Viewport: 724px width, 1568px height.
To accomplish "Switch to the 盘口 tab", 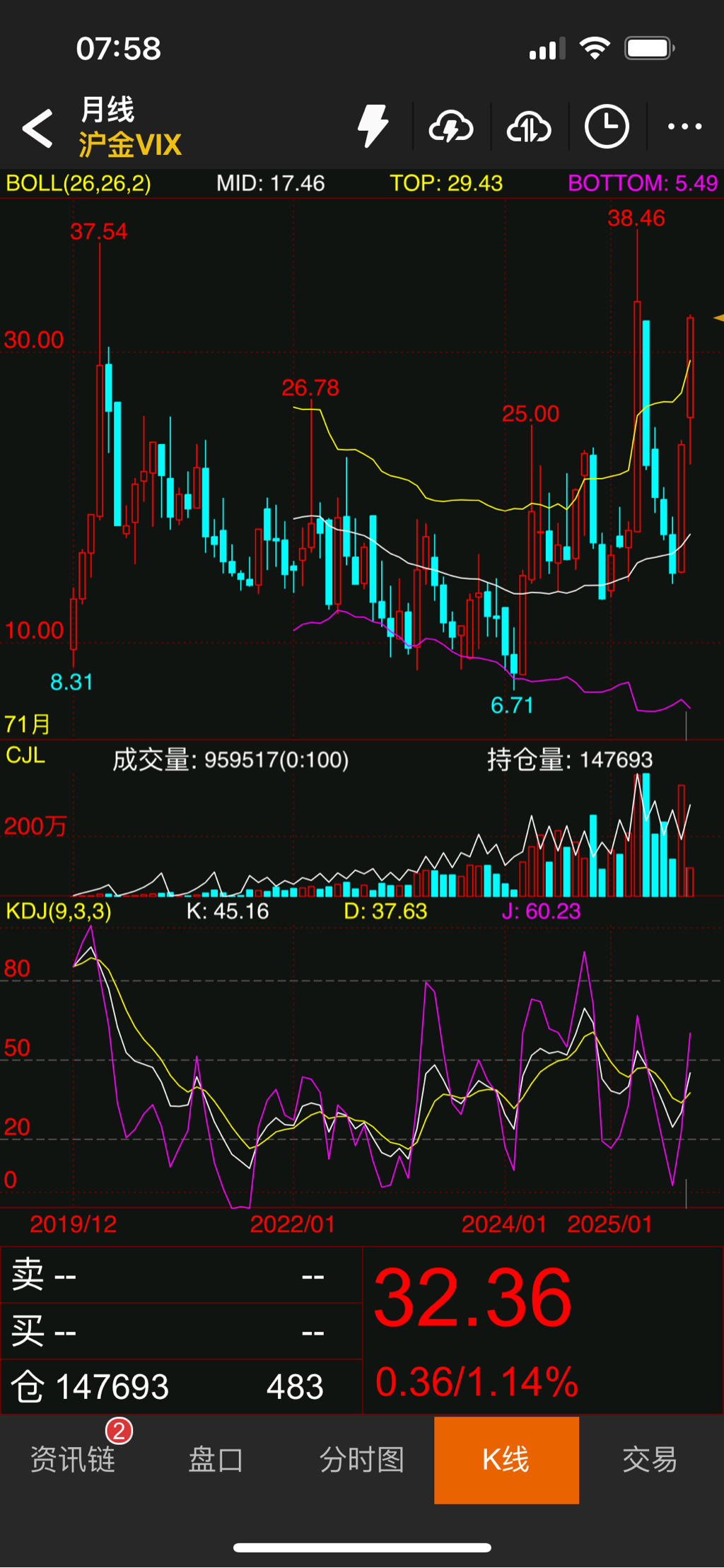I will pyautogui.click(x=216, y=1459).
